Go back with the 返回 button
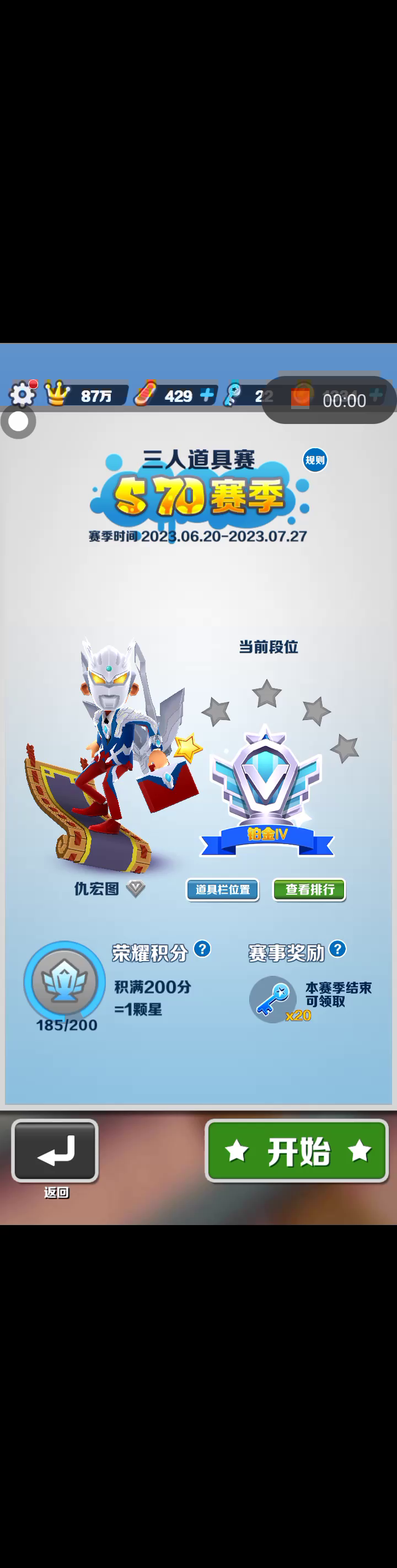 pos(55,1151)
